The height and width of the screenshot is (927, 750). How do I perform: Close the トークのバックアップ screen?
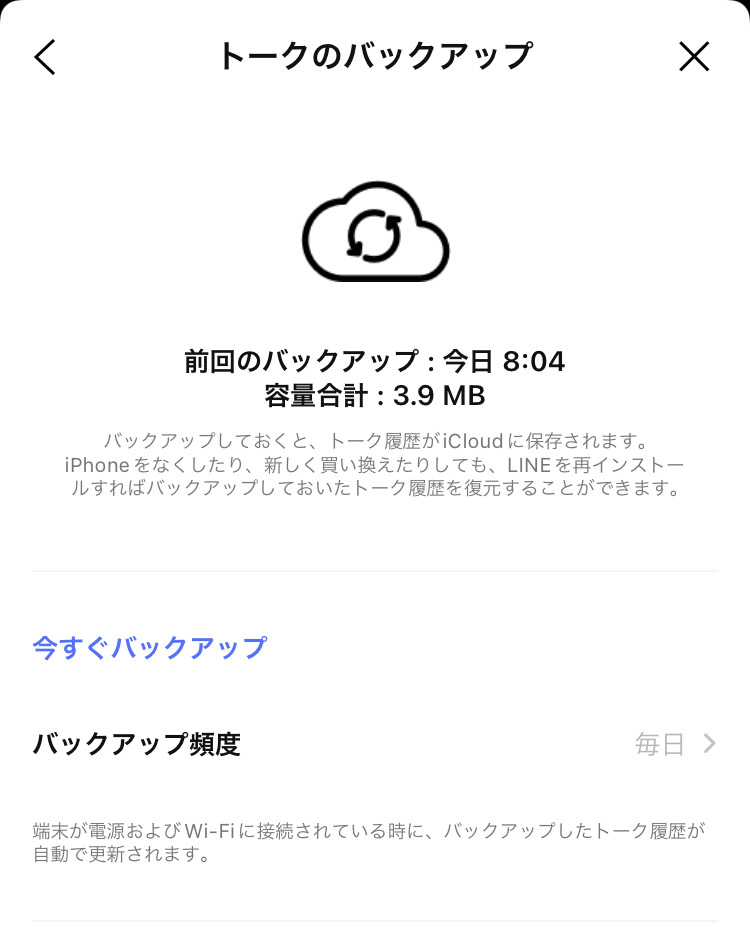[x=694, y=57]
